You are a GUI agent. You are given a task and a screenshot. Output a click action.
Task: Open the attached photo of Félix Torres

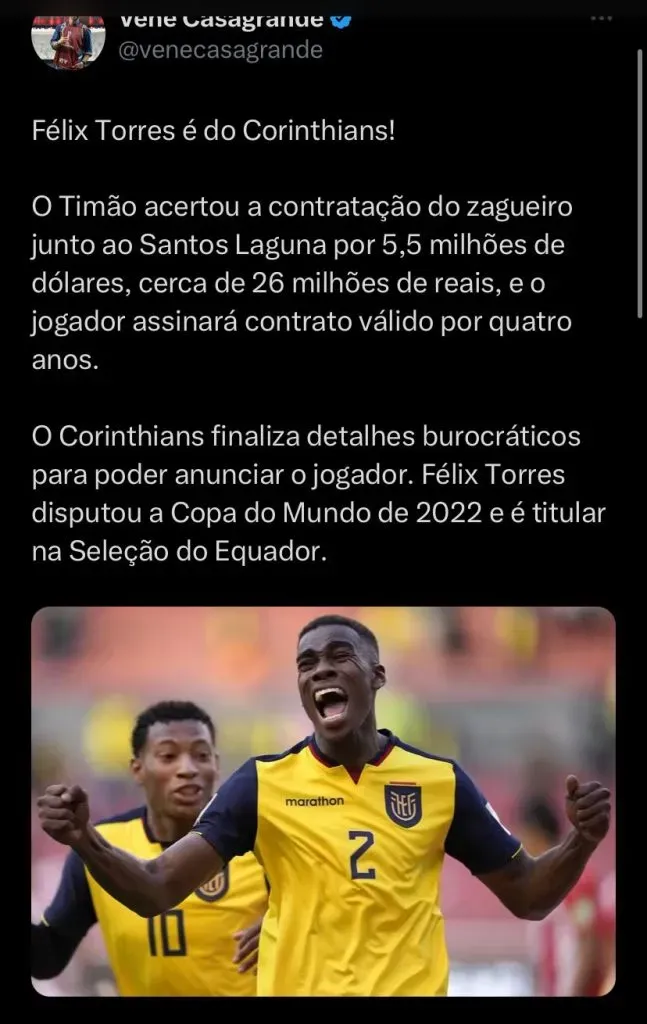(x=323, y=800)
